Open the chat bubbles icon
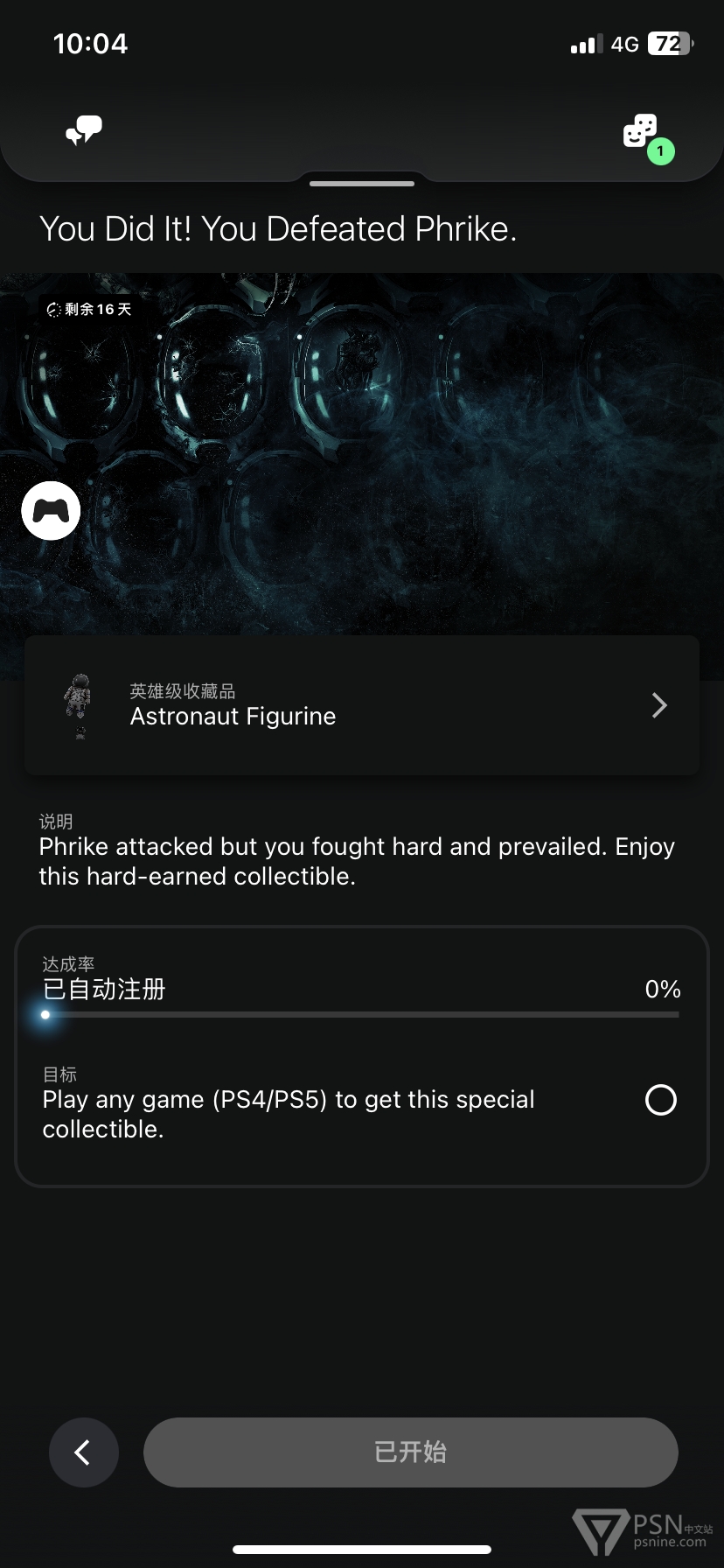The image size is (724, 1568). pyautogui.click(x=84, y=130)
